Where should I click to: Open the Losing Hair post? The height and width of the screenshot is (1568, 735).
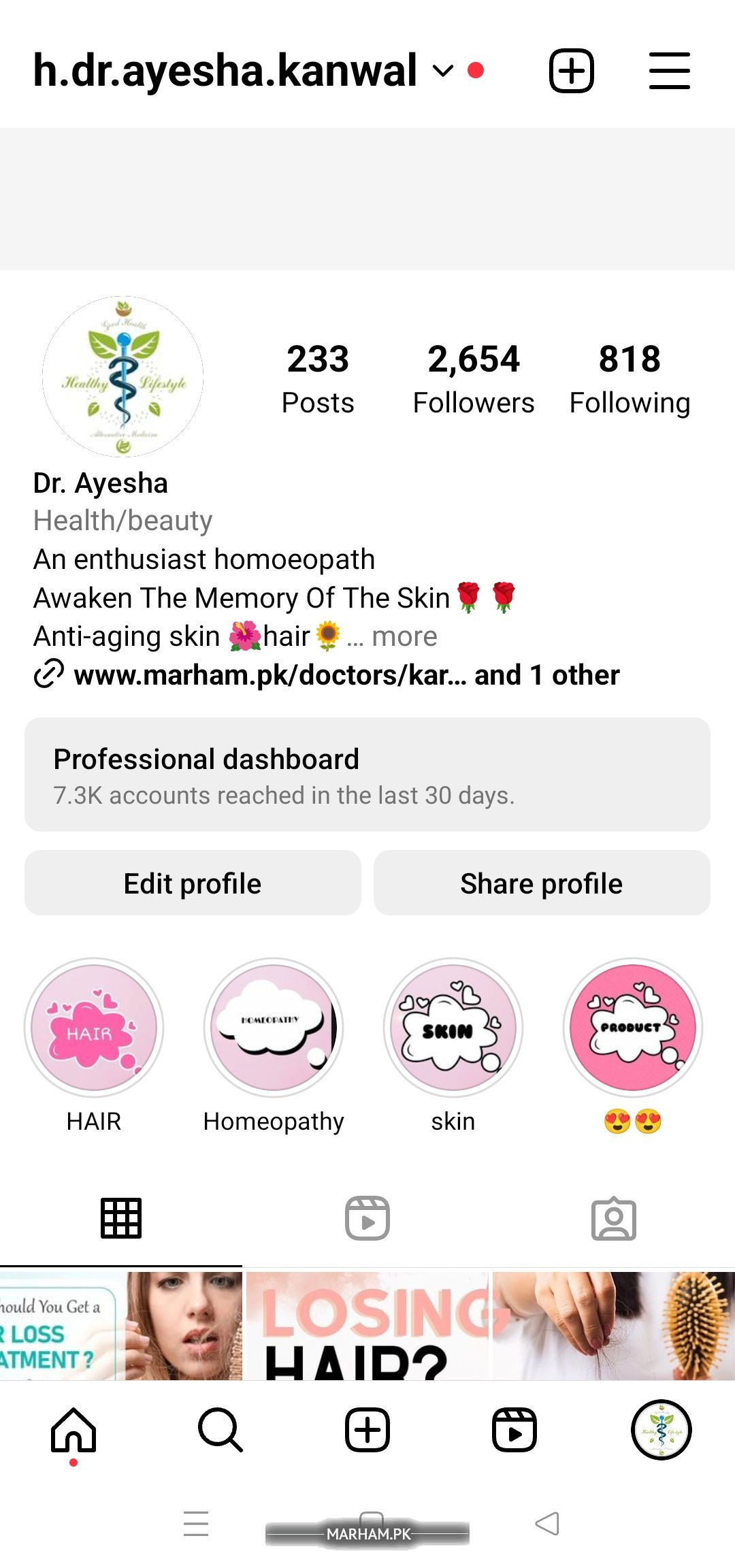pyautogui.click(x=367, y=1326)
